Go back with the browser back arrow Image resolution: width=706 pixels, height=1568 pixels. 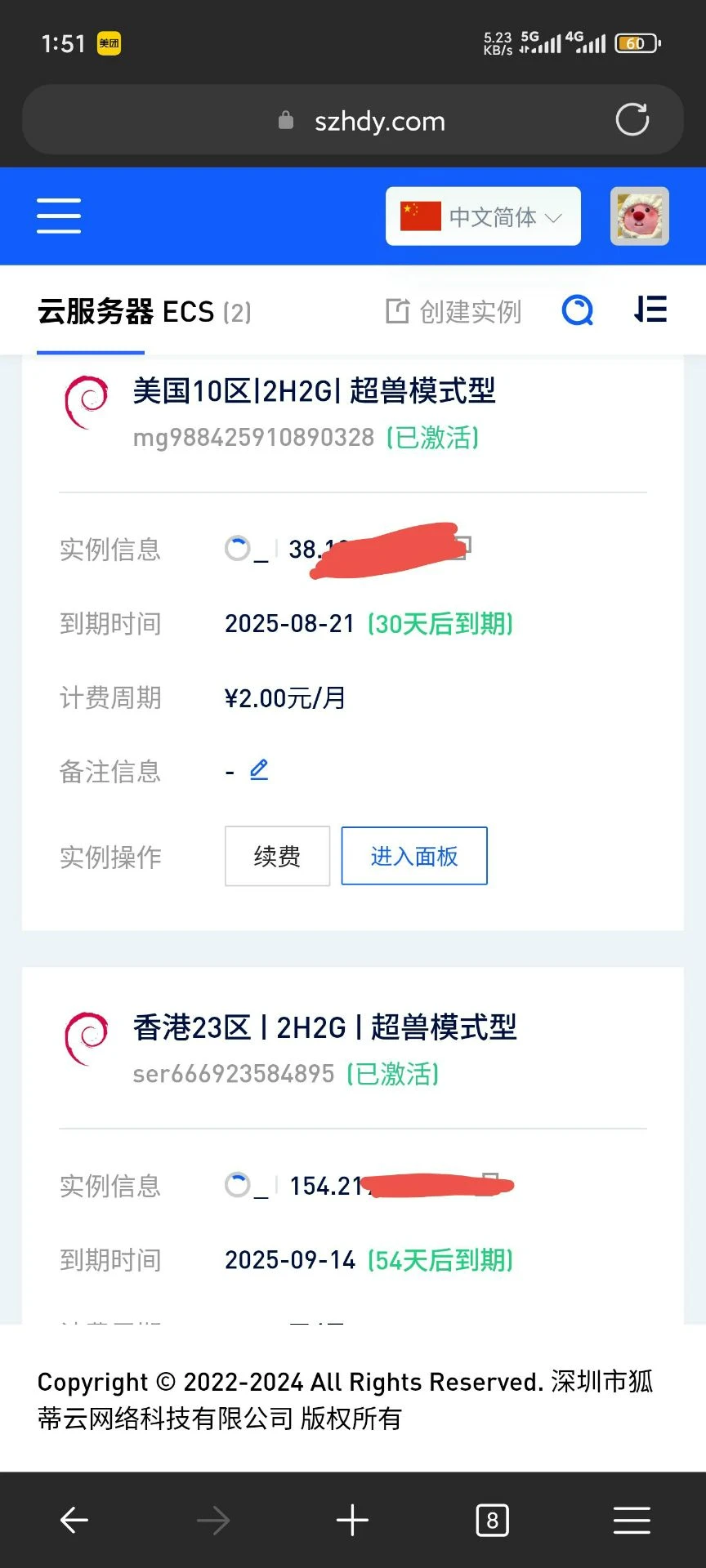tap(74, 1520)
